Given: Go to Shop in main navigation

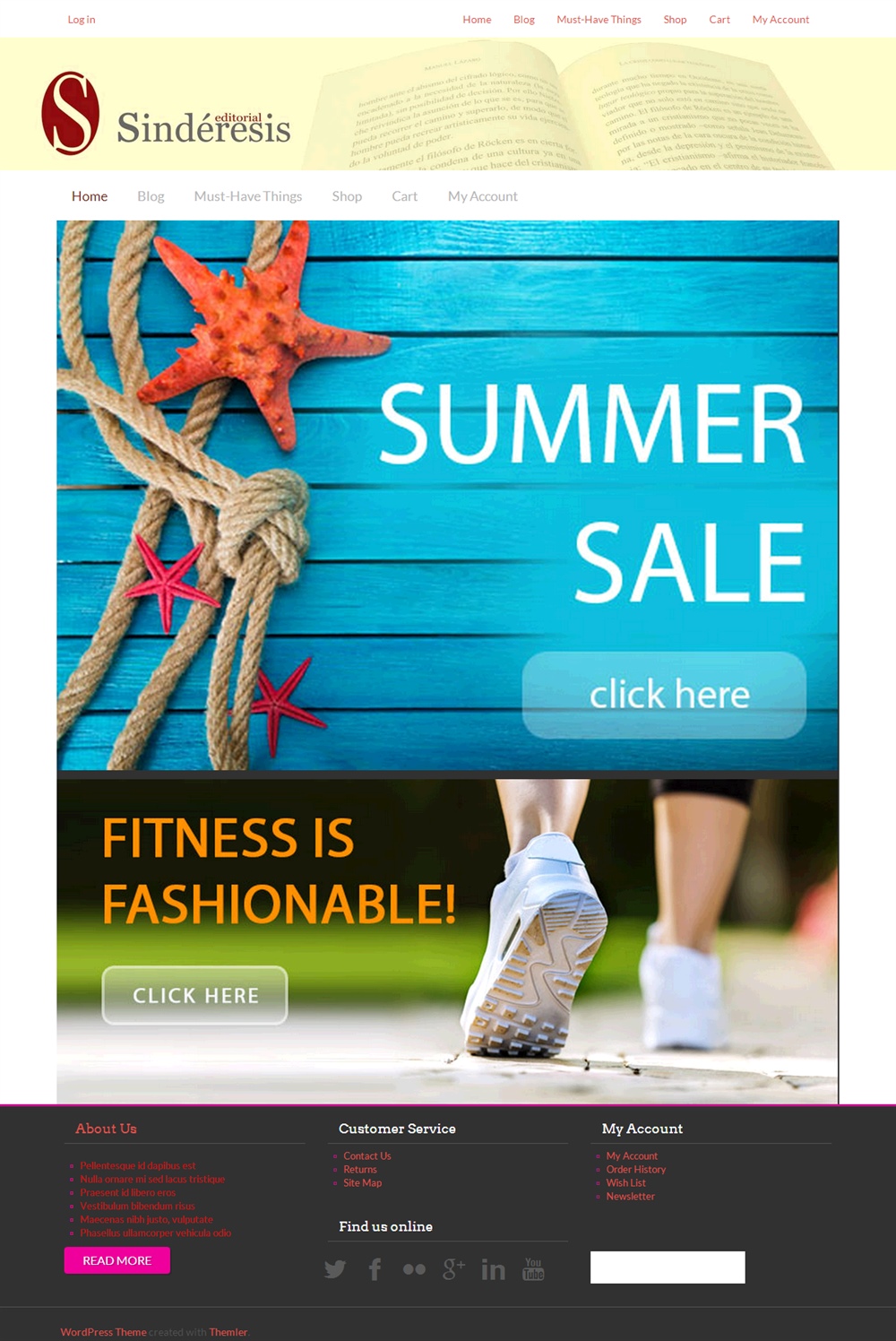Looking at the screenshot, I should point(347,196).
